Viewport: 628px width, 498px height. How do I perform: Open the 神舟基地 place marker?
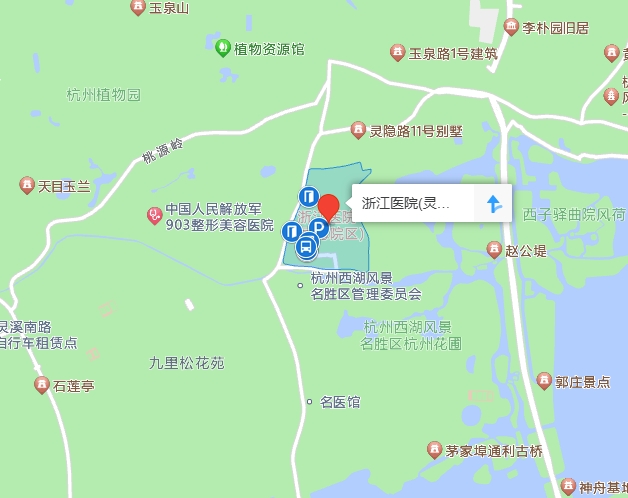(x=567, y=488)
